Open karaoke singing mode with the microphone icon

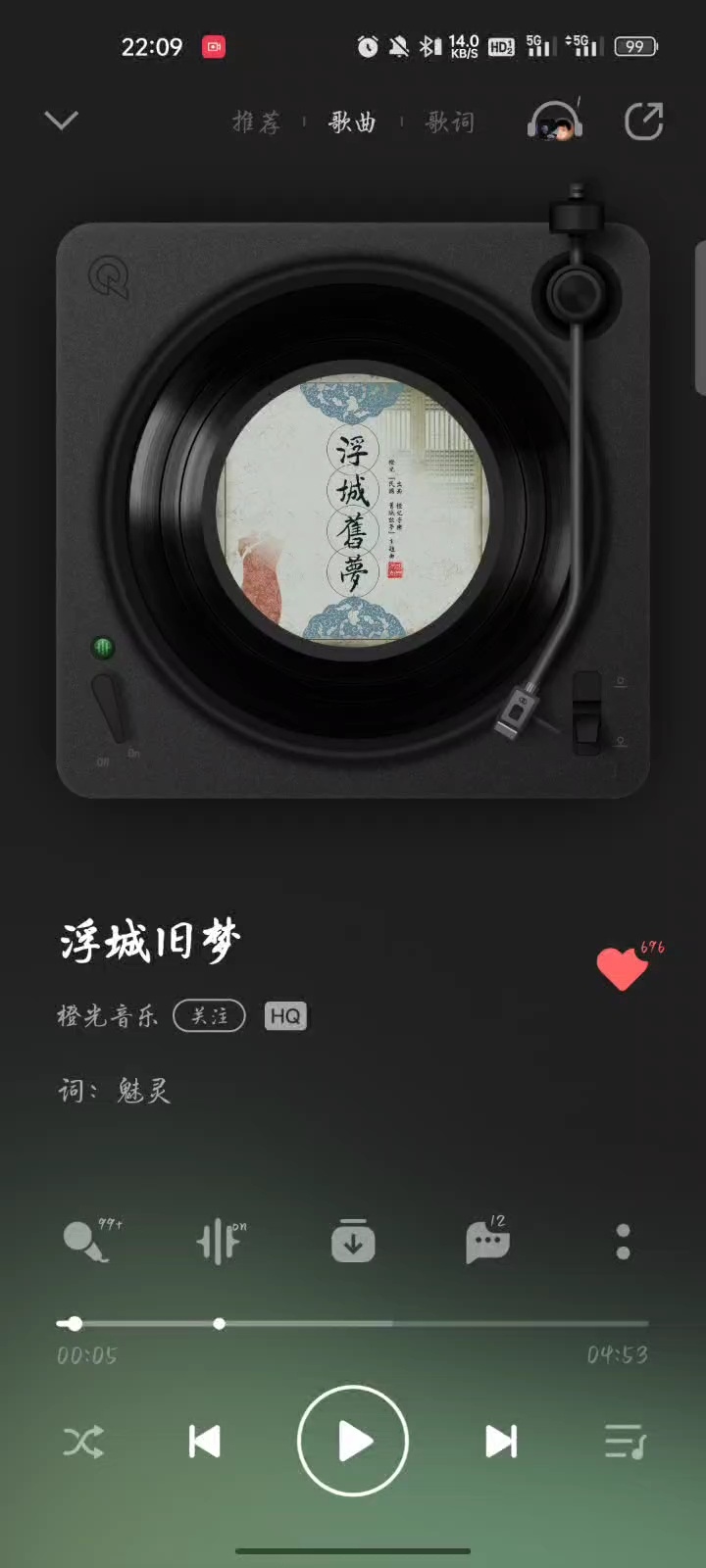(88, 1241)
